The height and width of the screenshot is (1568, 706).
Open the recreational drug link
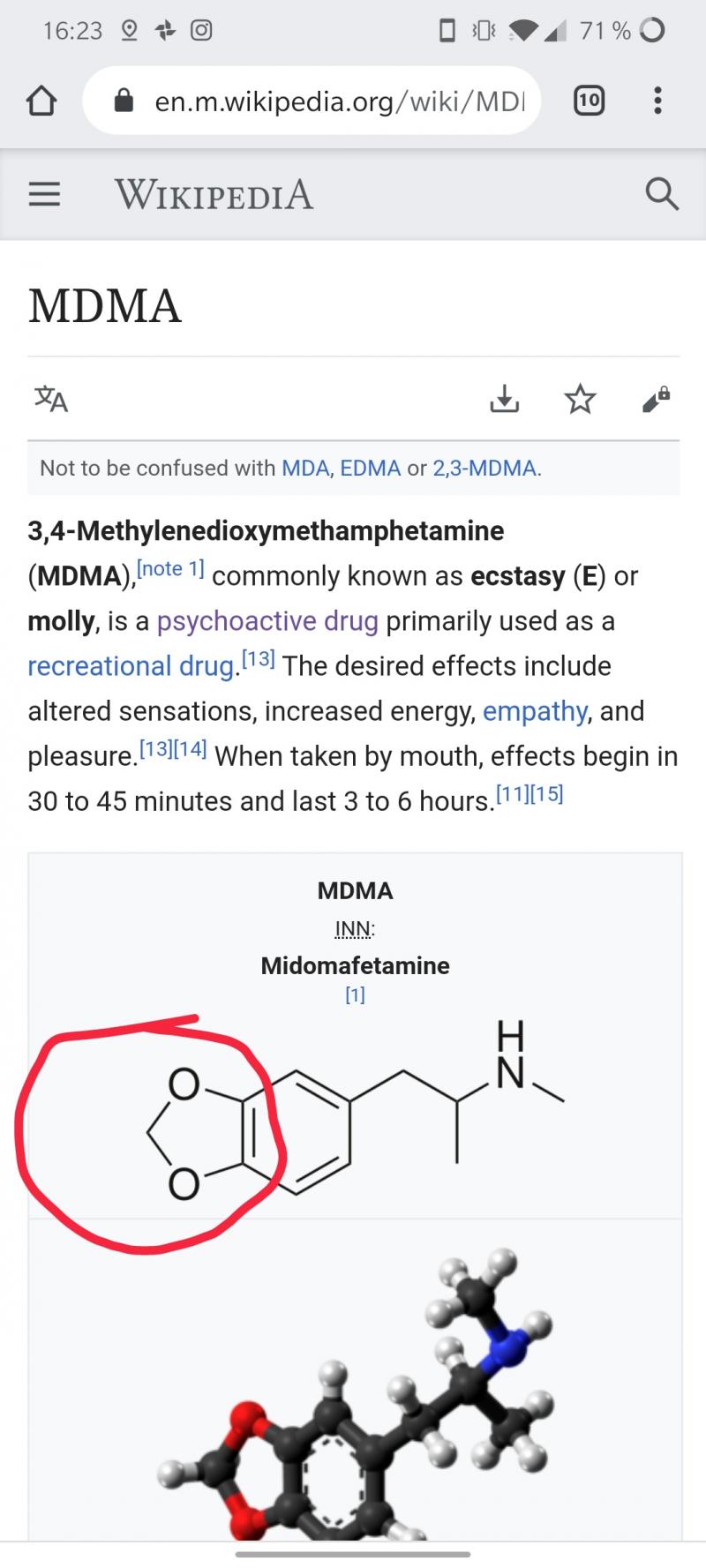pyautogui.click(x=131, y=666)
